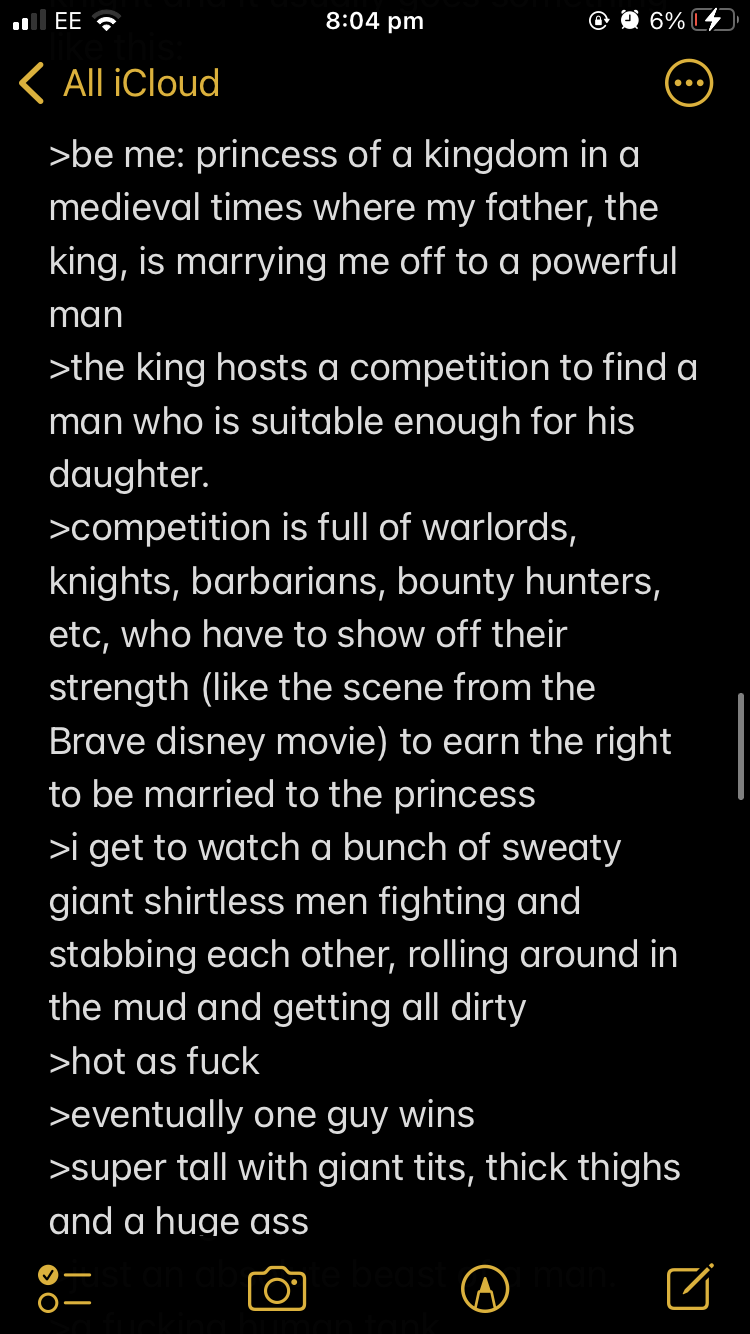The width and height of the screenshot is (750, 1334).
Task: Open the more options ellipsis menu
Action: pyautogui.click(x=689, y=83)
